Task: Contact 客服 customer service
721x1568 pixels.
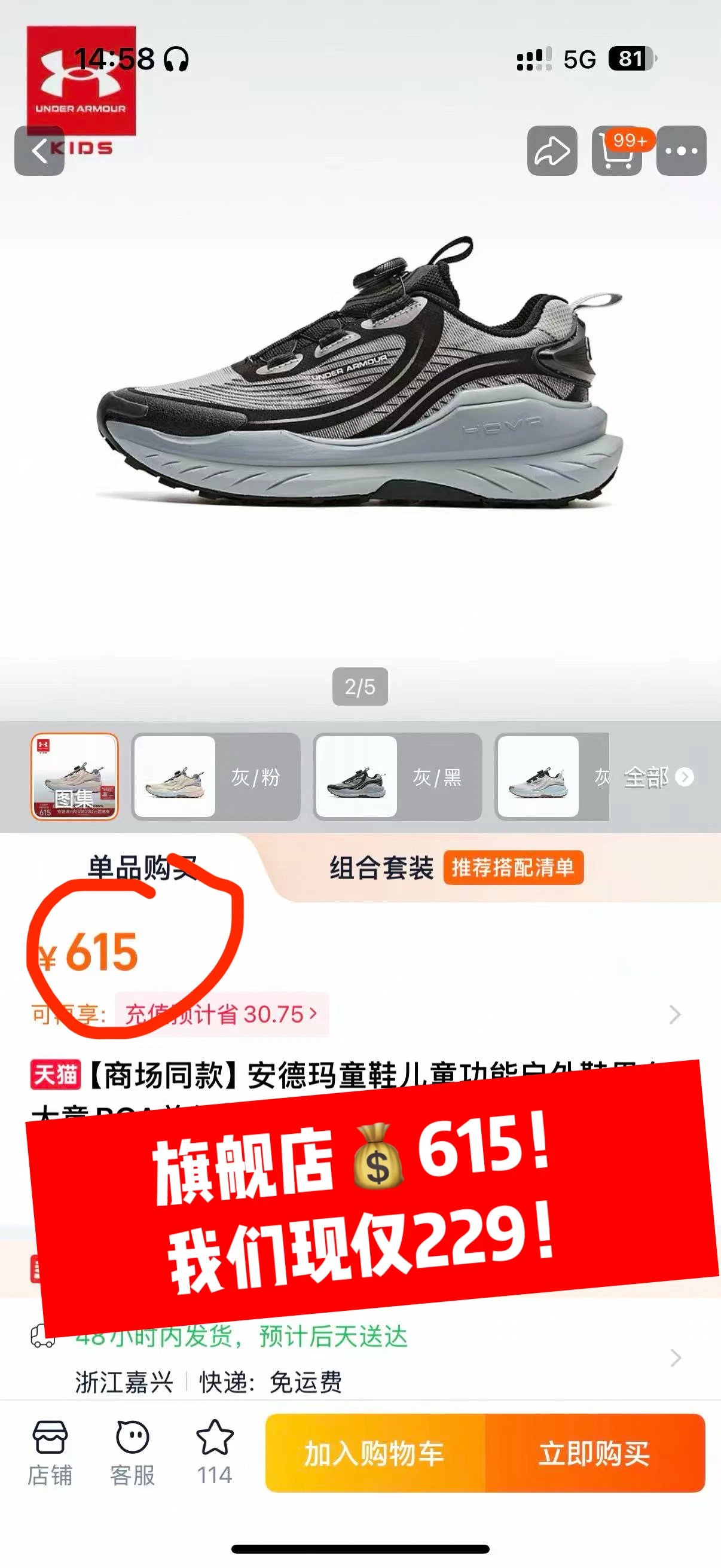Action: click(132, 1453)
